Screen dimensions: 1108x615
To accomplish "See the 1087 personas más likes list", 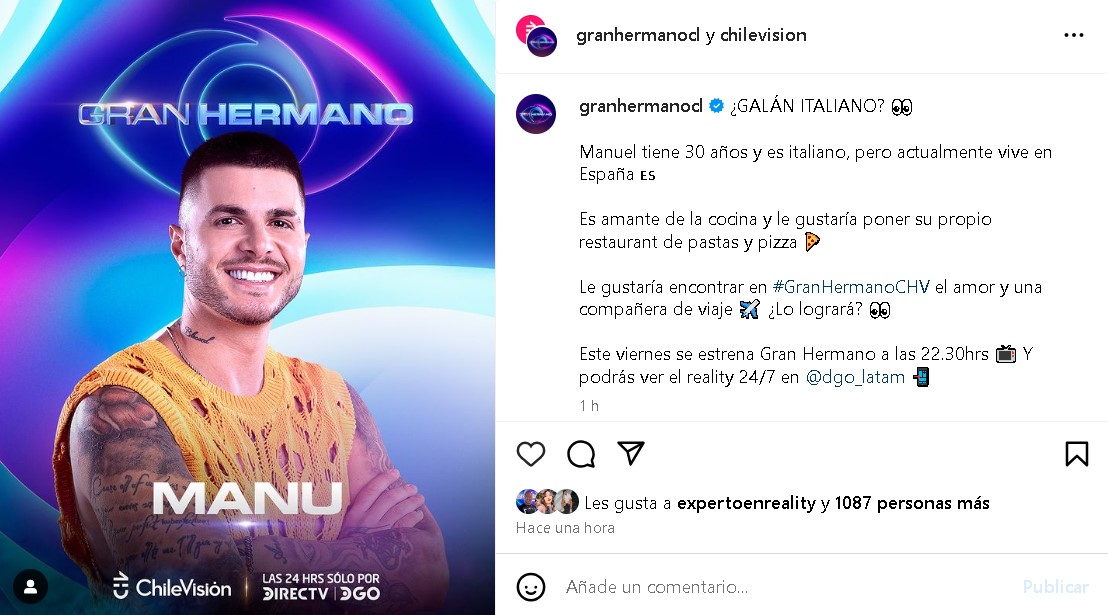I will pos(912,503).
